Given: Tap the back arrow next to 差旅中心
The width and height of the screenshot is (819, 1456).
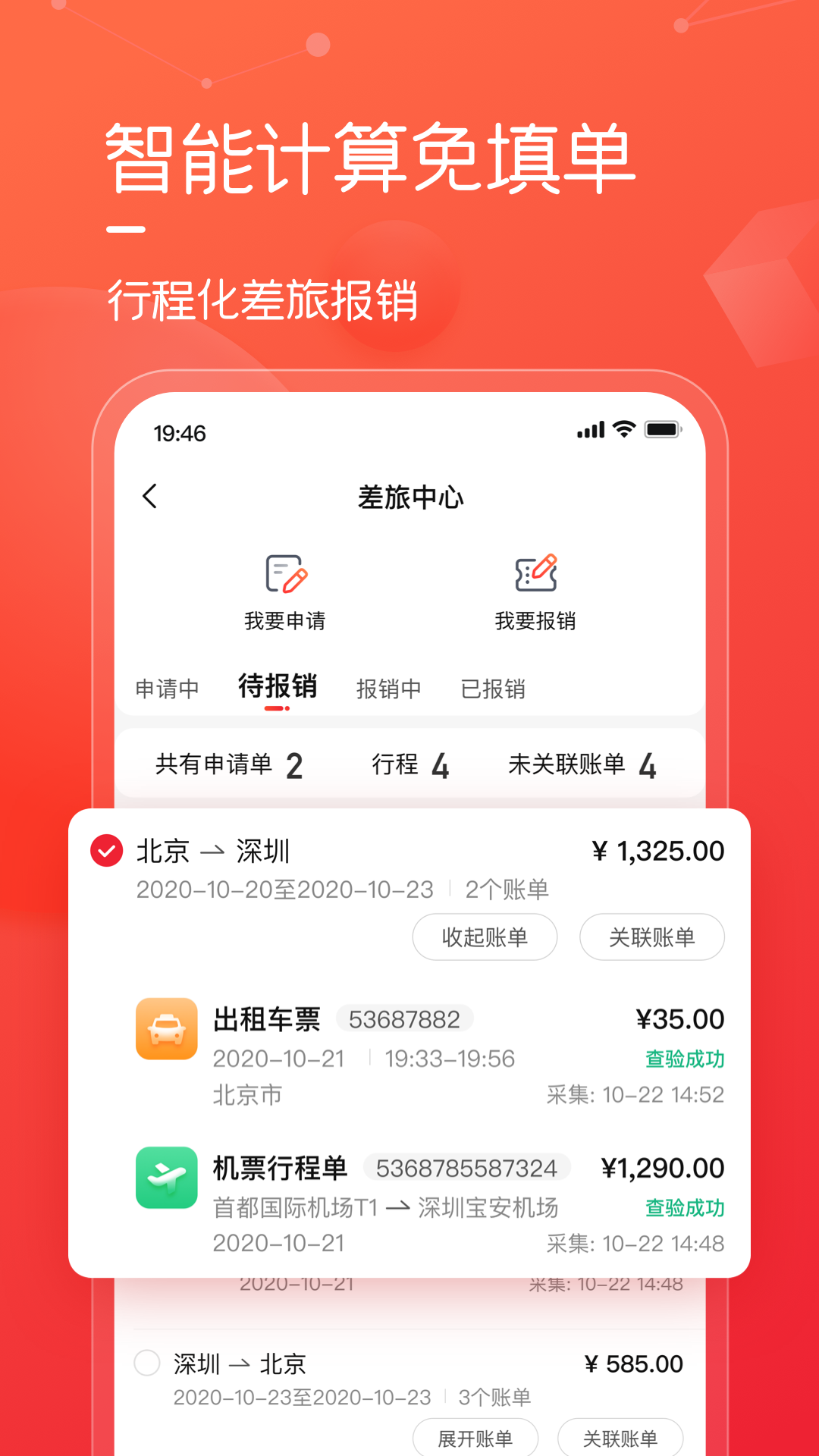Looking at the screenshot, I should pos(149,495).
